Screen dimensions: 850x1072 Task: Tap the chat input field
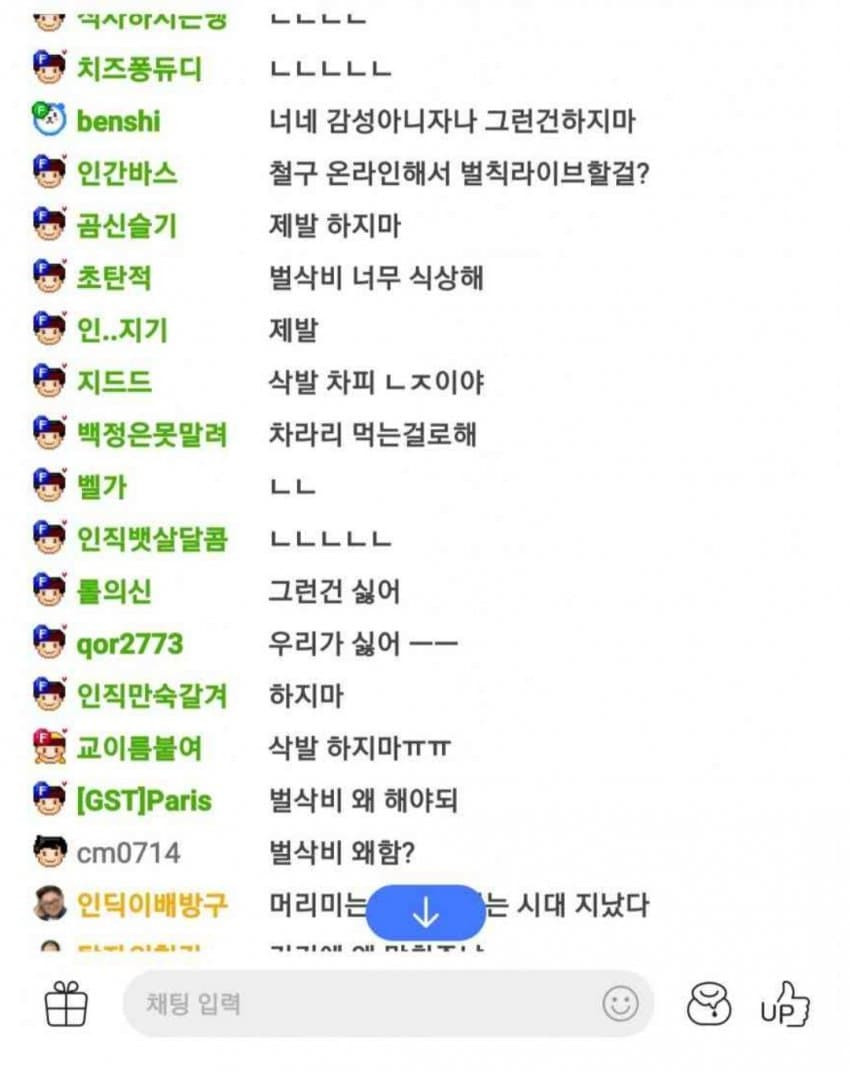pos(360,1003)
